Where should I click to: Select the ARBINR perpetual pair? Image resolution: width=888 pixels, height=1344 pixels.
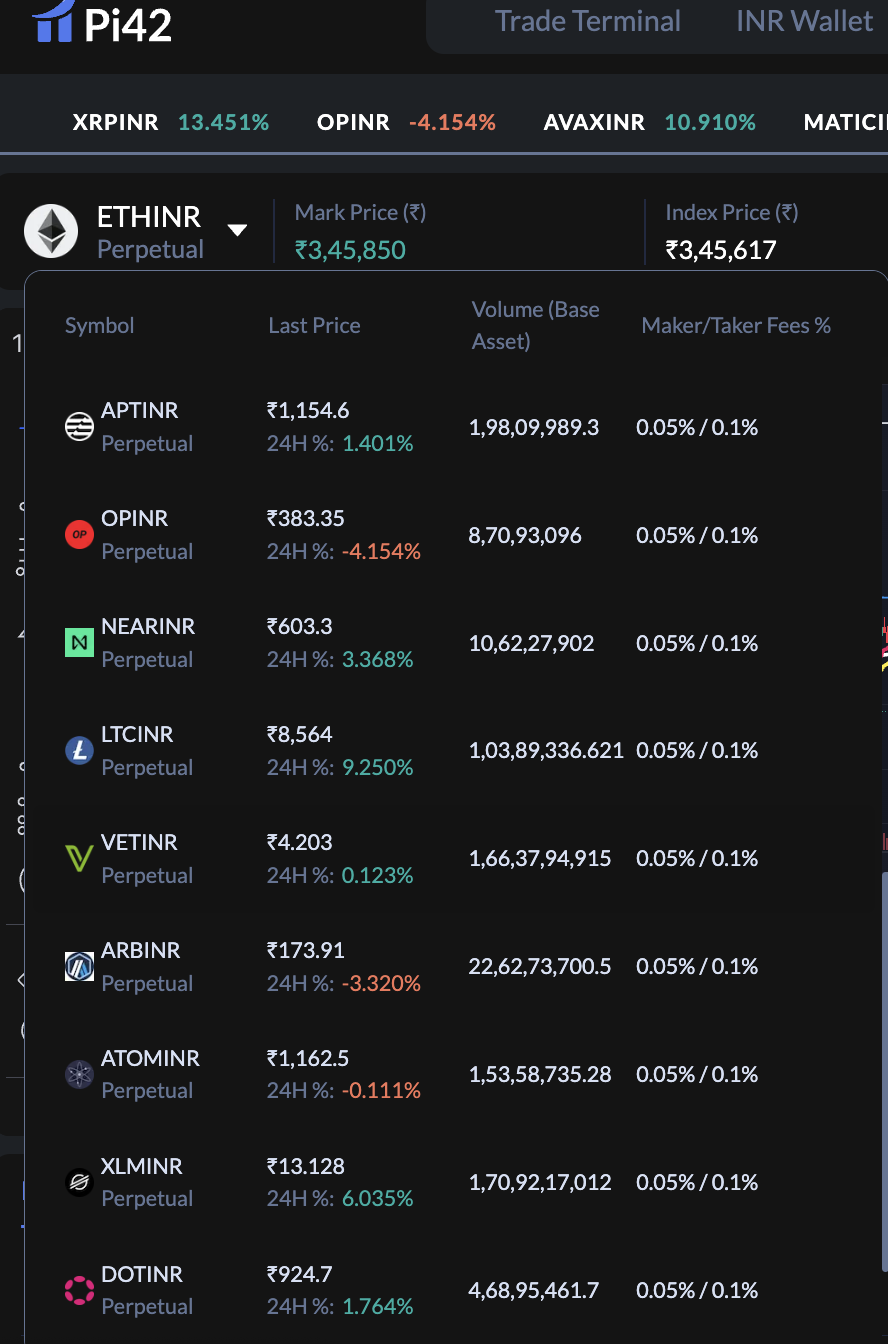(x=141, y=967)
